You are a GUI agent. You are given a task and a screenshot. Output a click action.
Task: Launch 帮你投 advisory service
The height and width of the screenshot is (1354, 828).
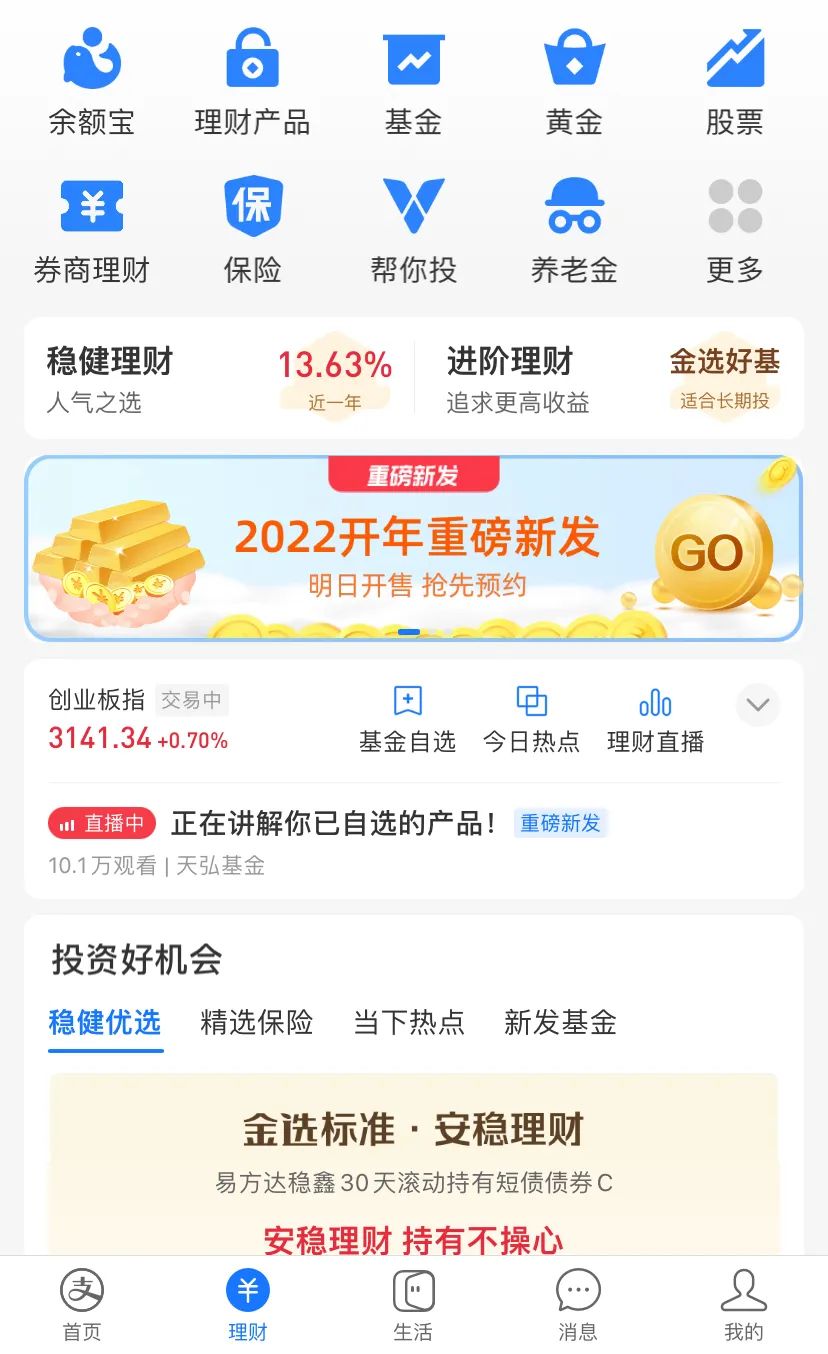click(413, 229)
